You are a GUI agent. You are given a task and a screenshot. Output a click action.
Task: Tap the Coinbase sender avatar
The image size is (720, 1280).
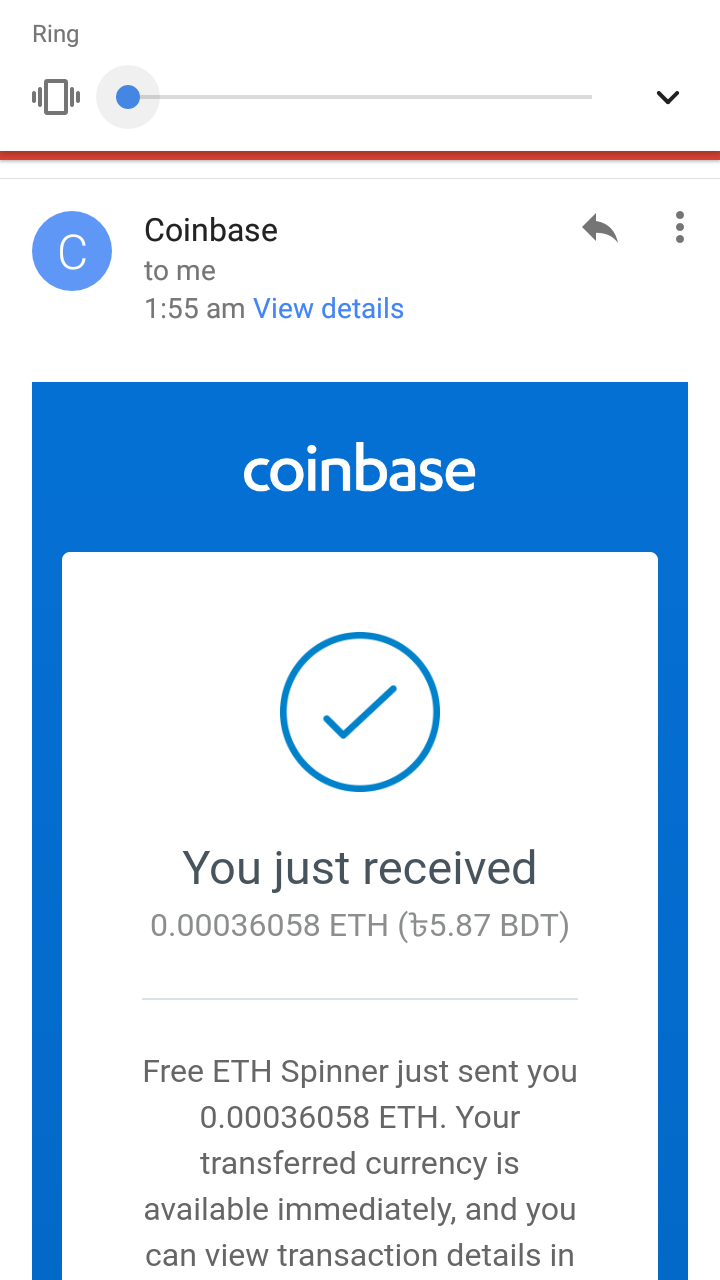tap(72, 251)
